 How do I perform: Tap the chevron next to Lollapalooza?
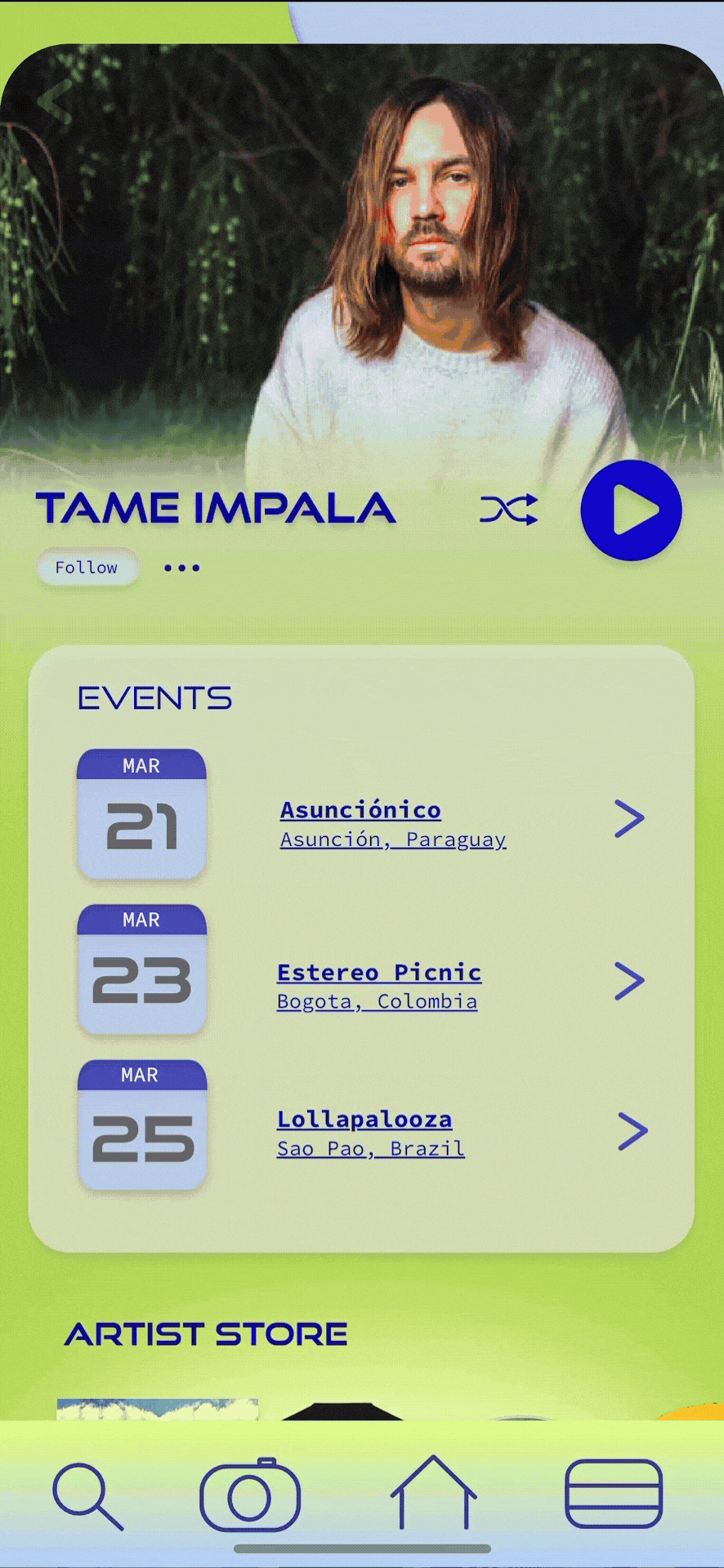632,1131
